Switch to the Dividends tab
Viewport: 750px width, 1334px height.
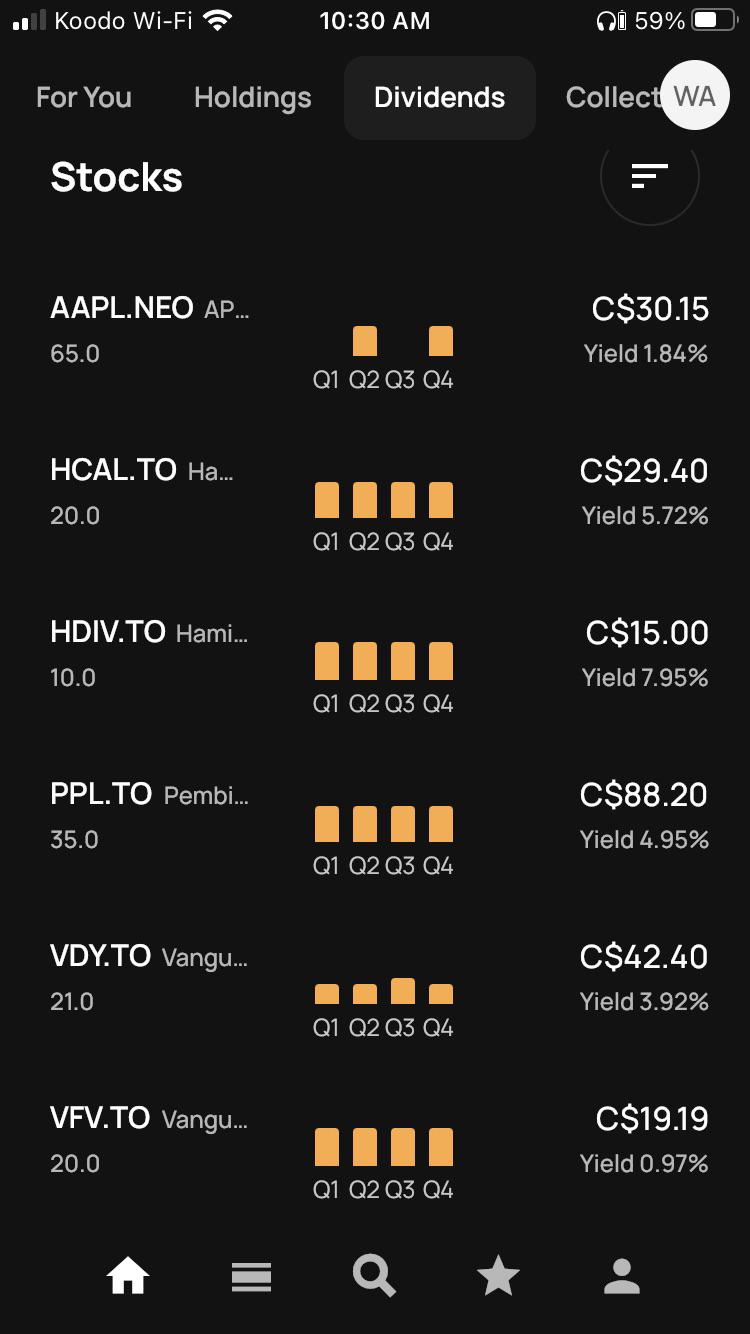point(439,97)
